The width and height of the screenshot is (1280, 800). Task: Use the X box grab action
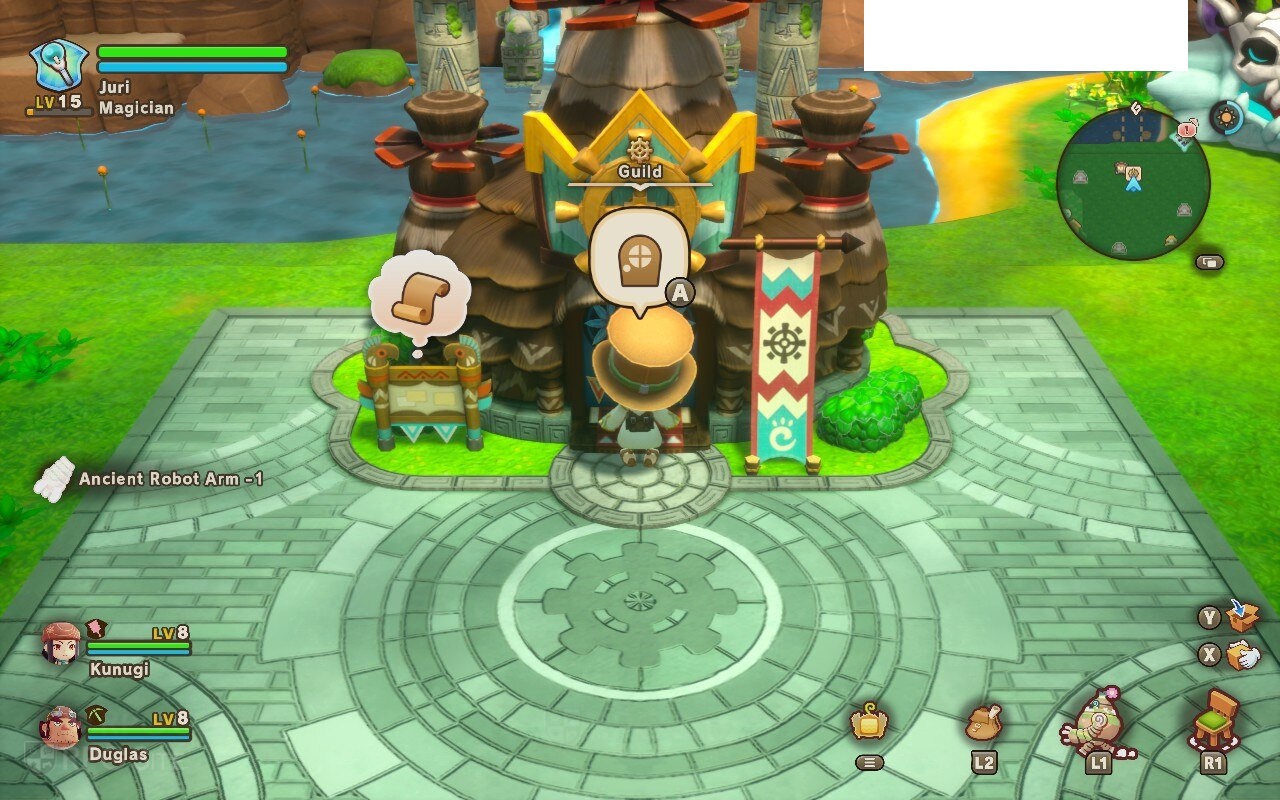click(x=1242, y=654)
